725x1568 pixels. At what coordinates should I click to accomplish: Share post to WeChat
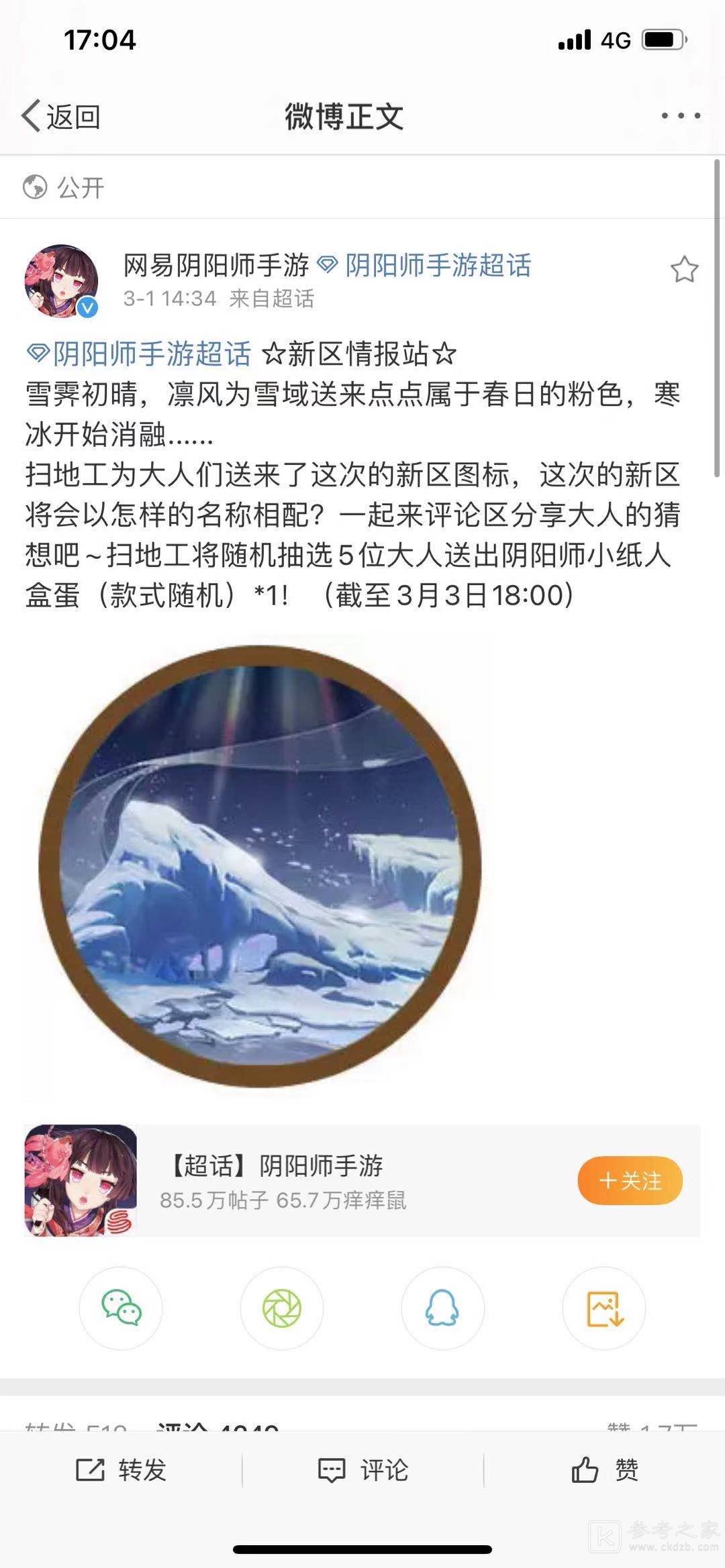pos(121,1308)
